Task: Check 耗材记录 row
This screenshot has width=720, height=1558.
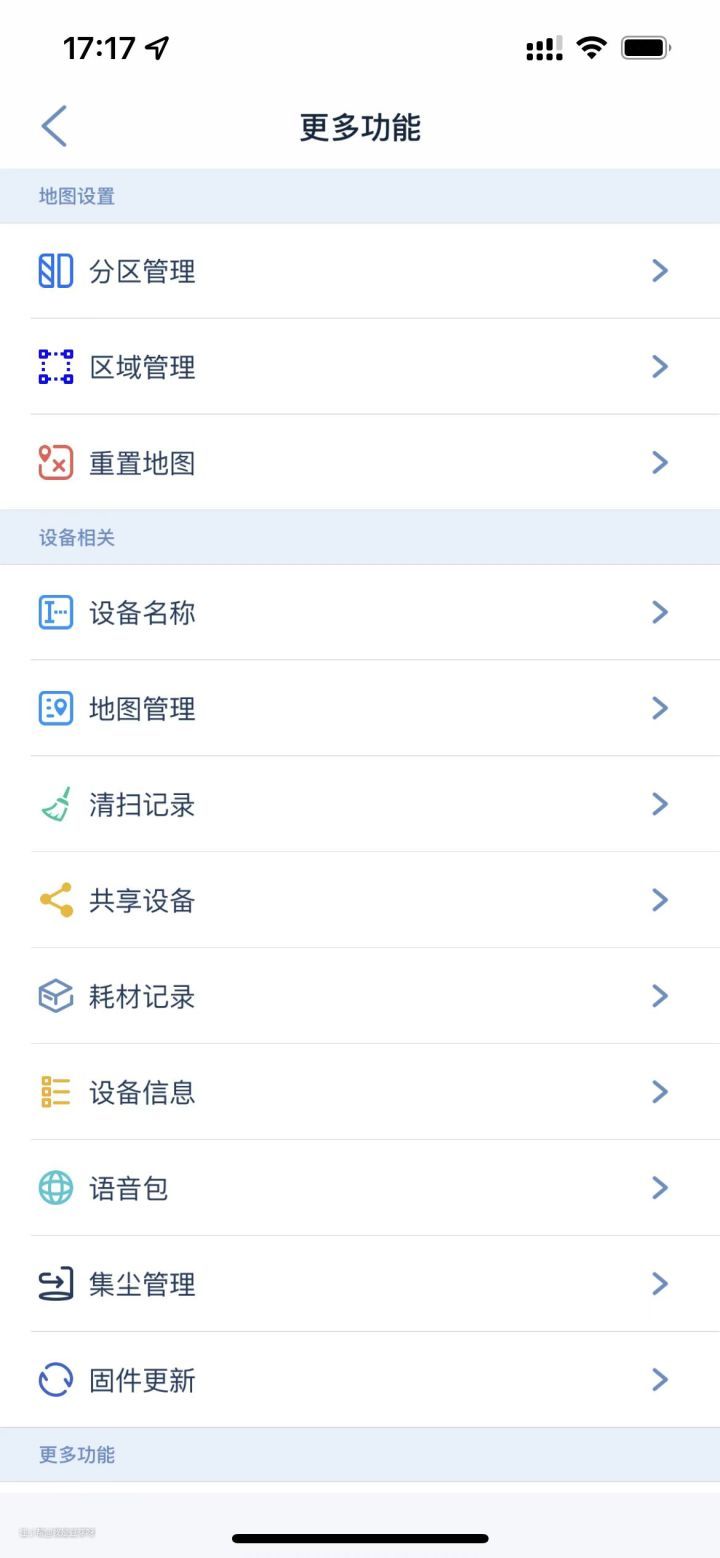Action: pyautogui.click(x=360, y=996)
